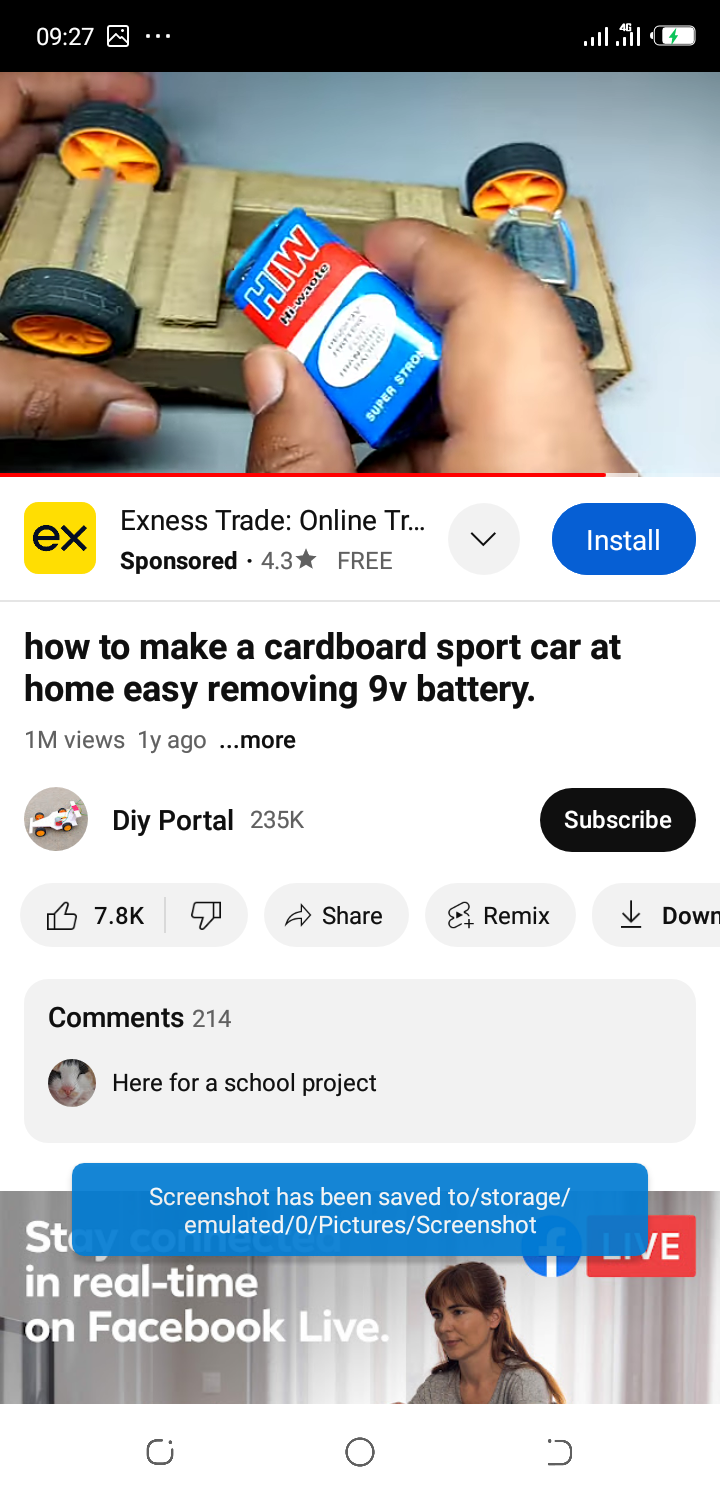Share this video

tap(335, 915)
